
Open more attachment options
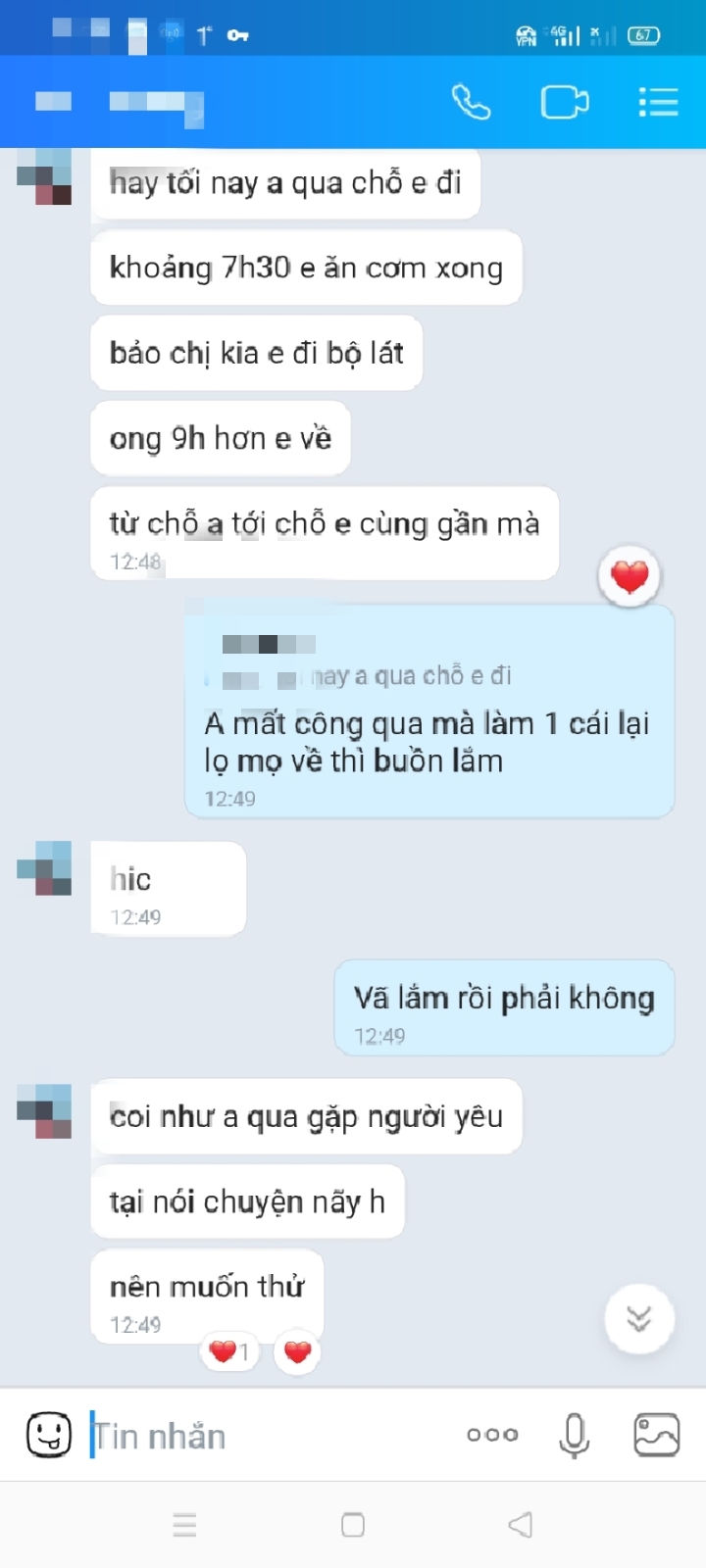pos(492,1435)
